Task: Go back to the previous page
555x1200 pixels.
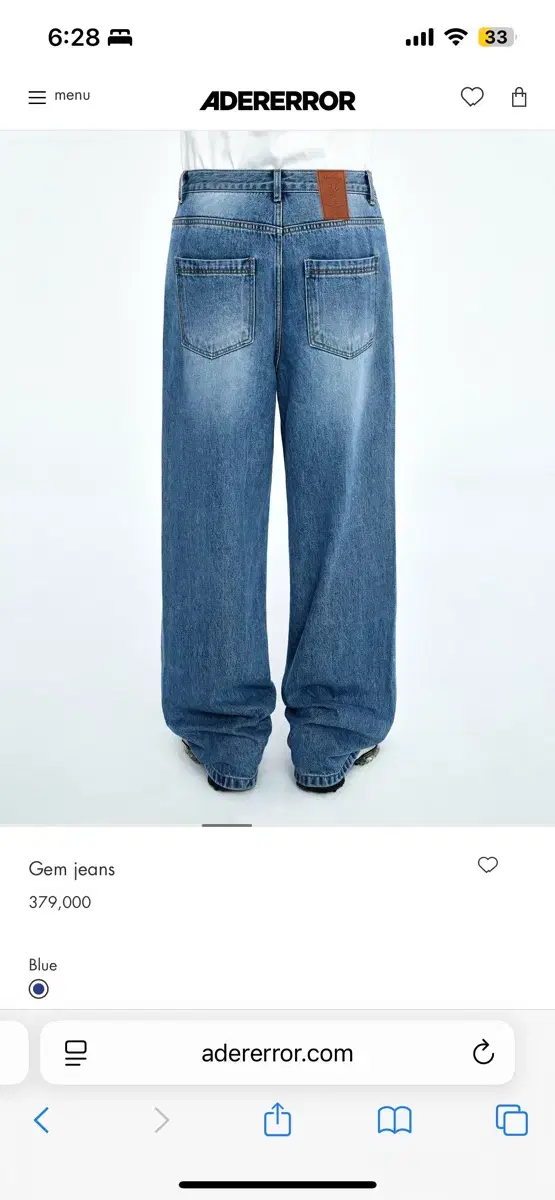Action: click(x=41, y=1120)
